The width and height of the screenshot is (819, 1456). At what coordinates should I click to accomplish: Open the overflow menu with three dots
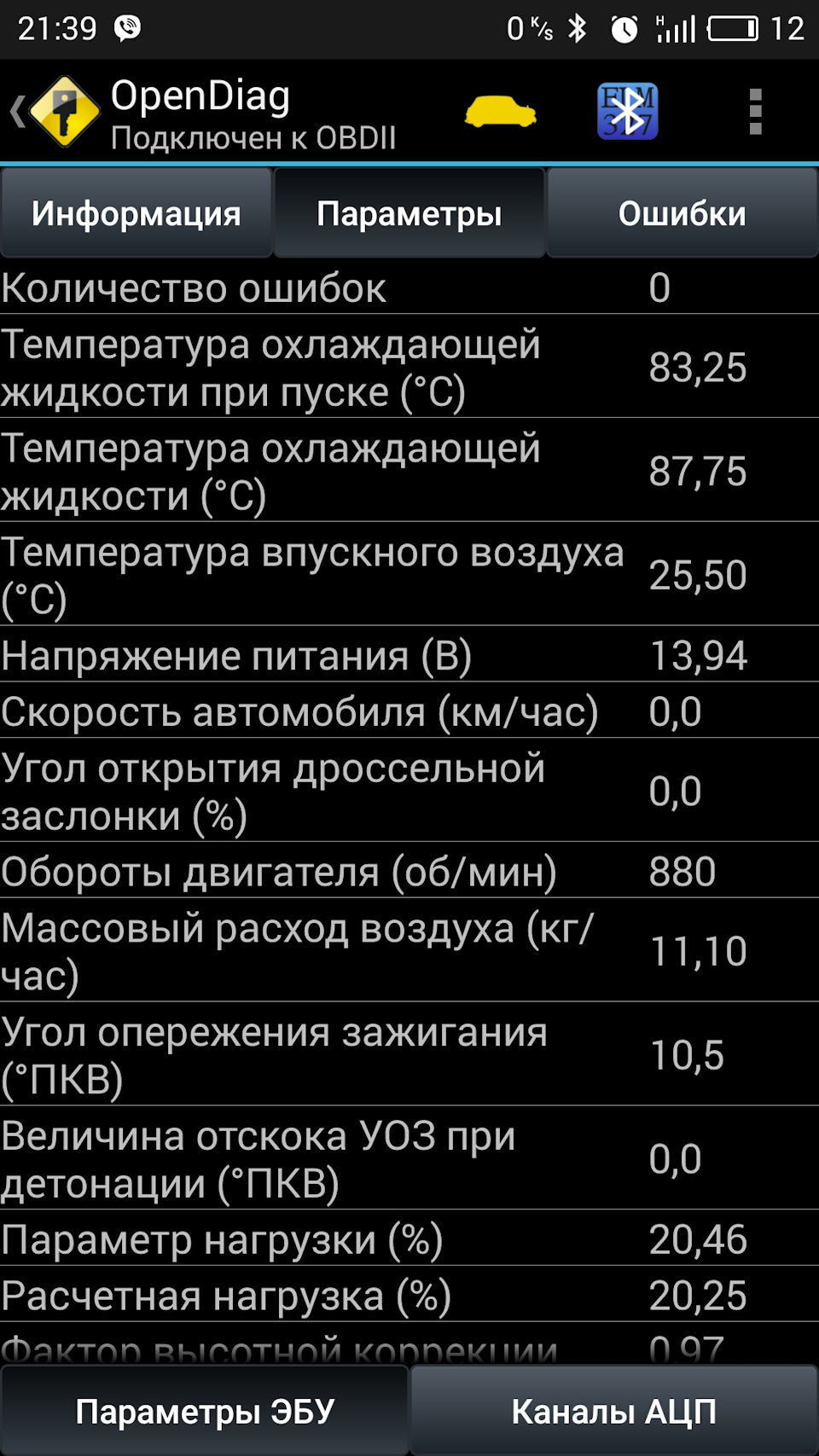752,112
